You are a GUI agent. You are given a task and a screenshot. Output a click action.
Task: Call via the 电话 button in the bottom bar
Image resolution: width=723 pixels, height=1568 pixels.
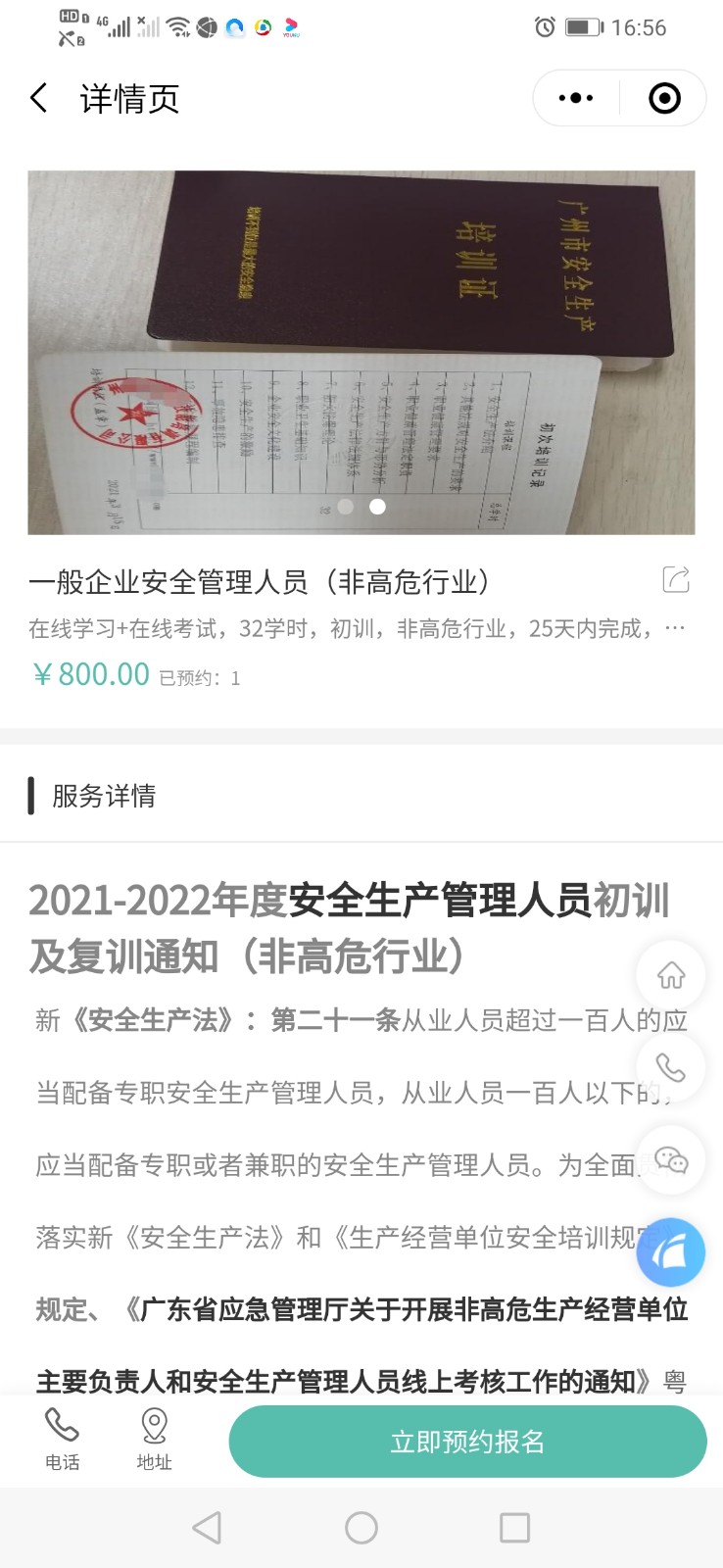[62, 1441]
